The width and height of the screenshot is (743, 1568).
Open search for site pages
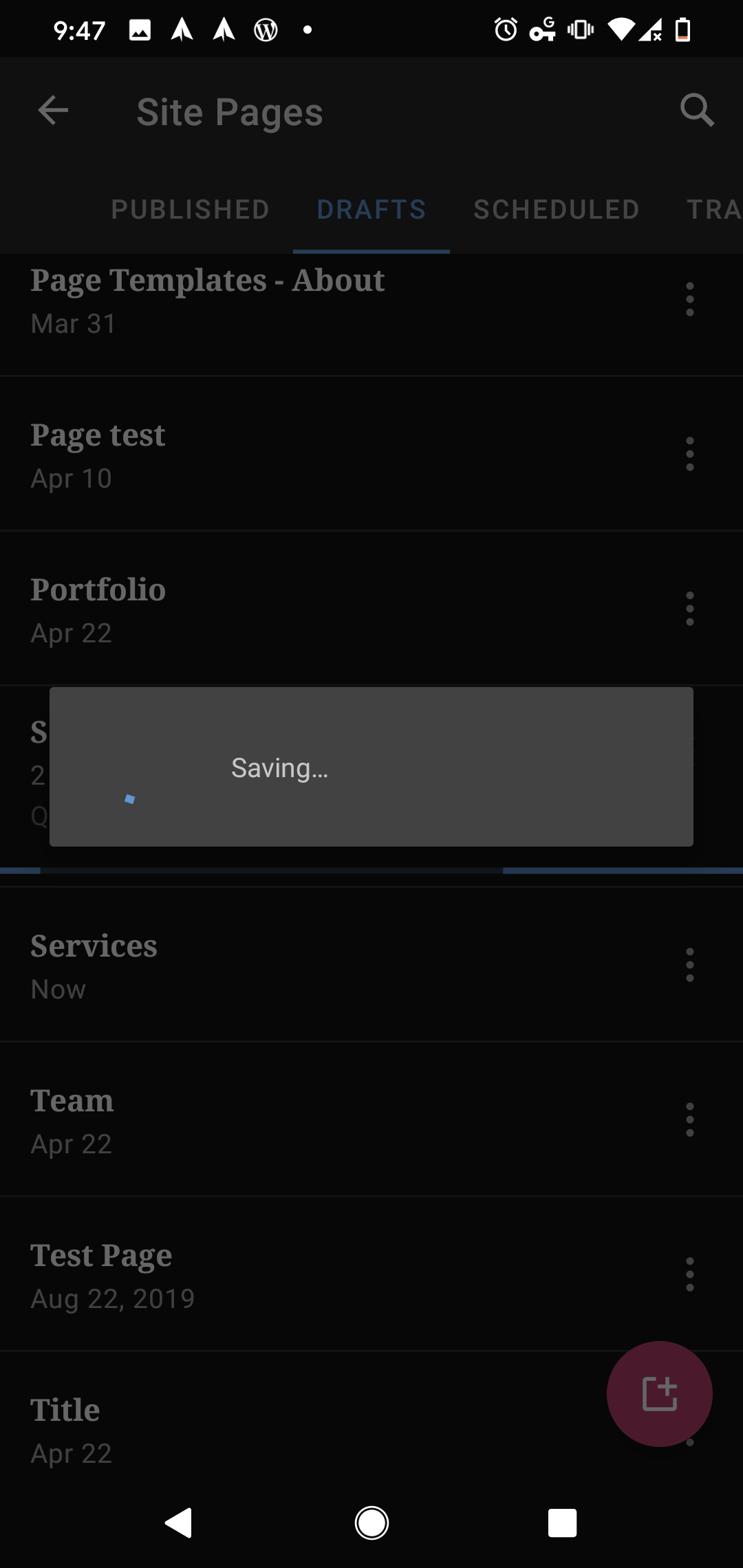tap(697, 111)
